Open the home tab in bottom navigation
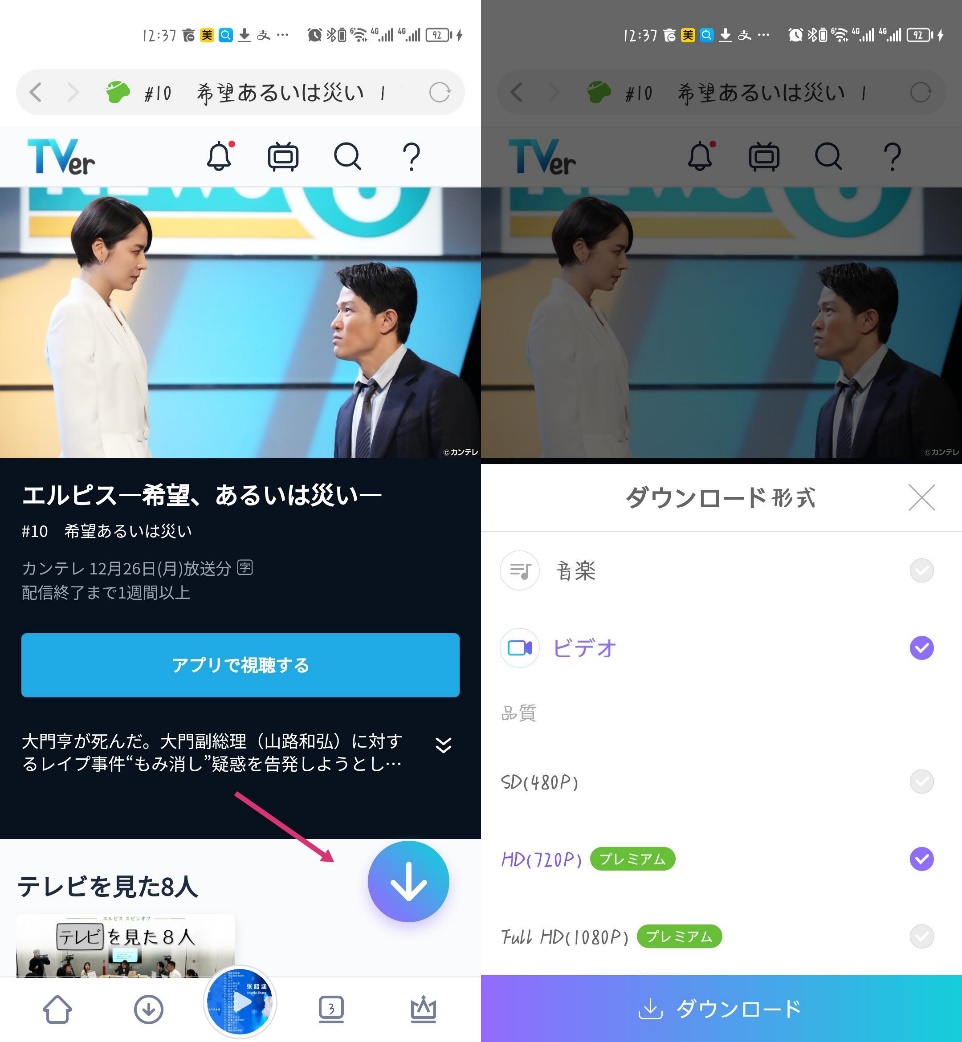This screenshot has height=1042, width=962. [x=57, y=1010]
